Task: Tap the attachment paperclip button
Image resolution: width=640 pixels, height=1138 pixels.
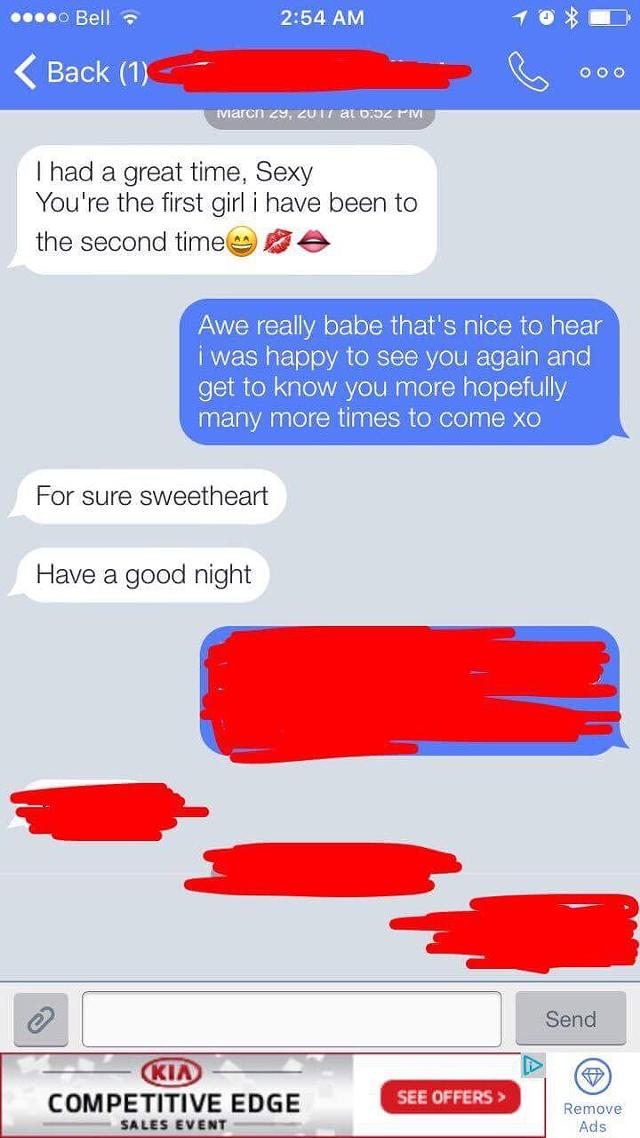Action: click(x=41, y=1019)
